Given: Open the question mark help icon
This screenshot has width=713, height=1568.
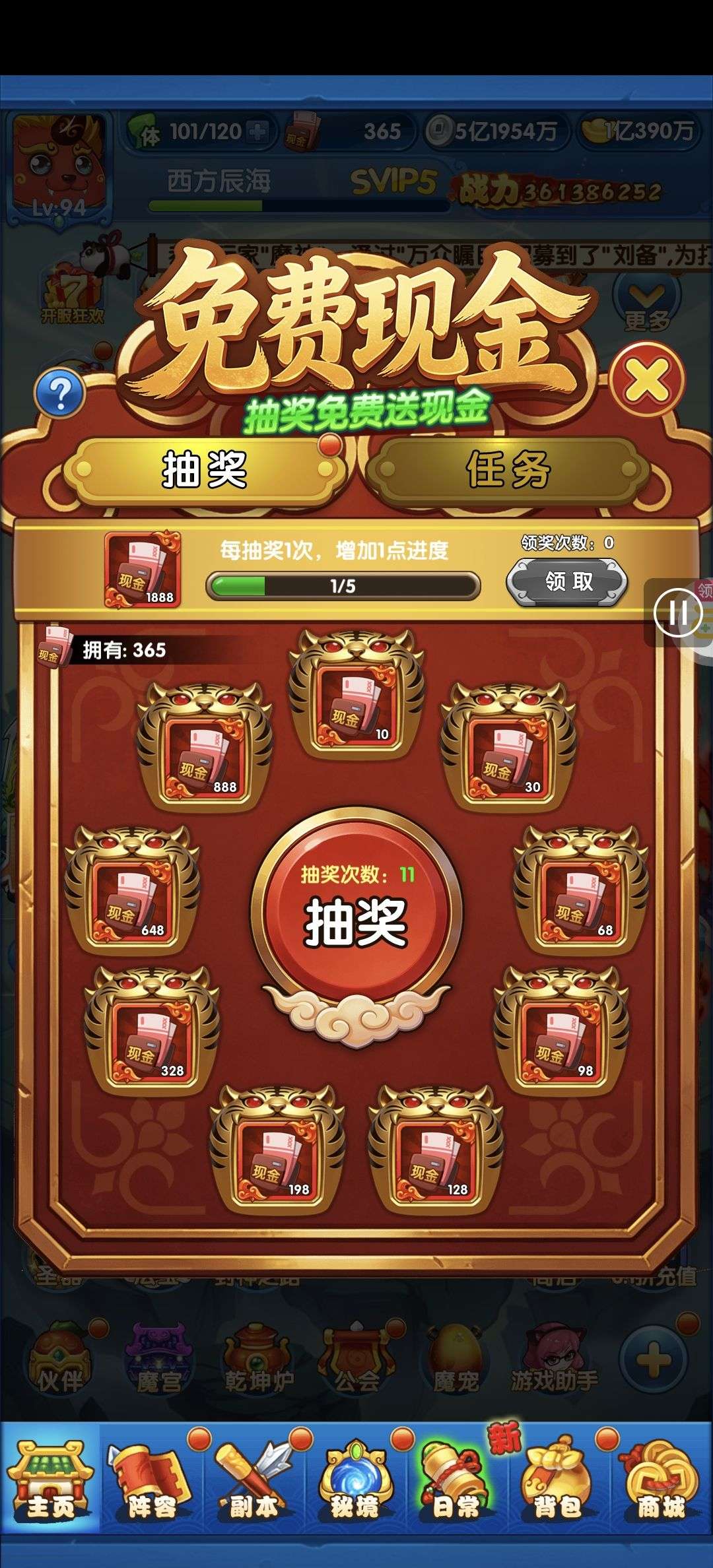Looking at the screenshot, I should pos(60,394).
